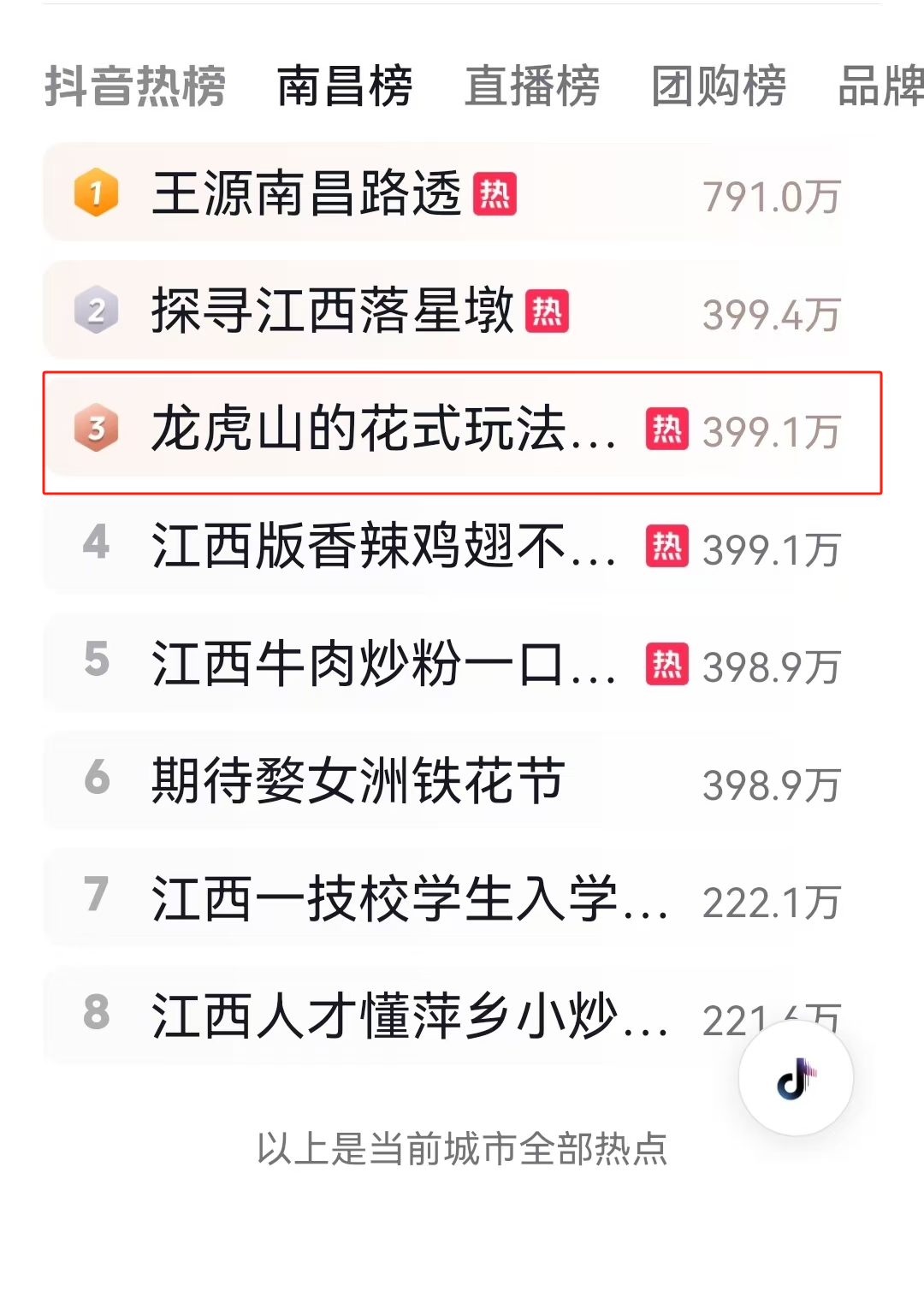Select the 南昌榜 tab
The image size is (924, 1297).
345,86
